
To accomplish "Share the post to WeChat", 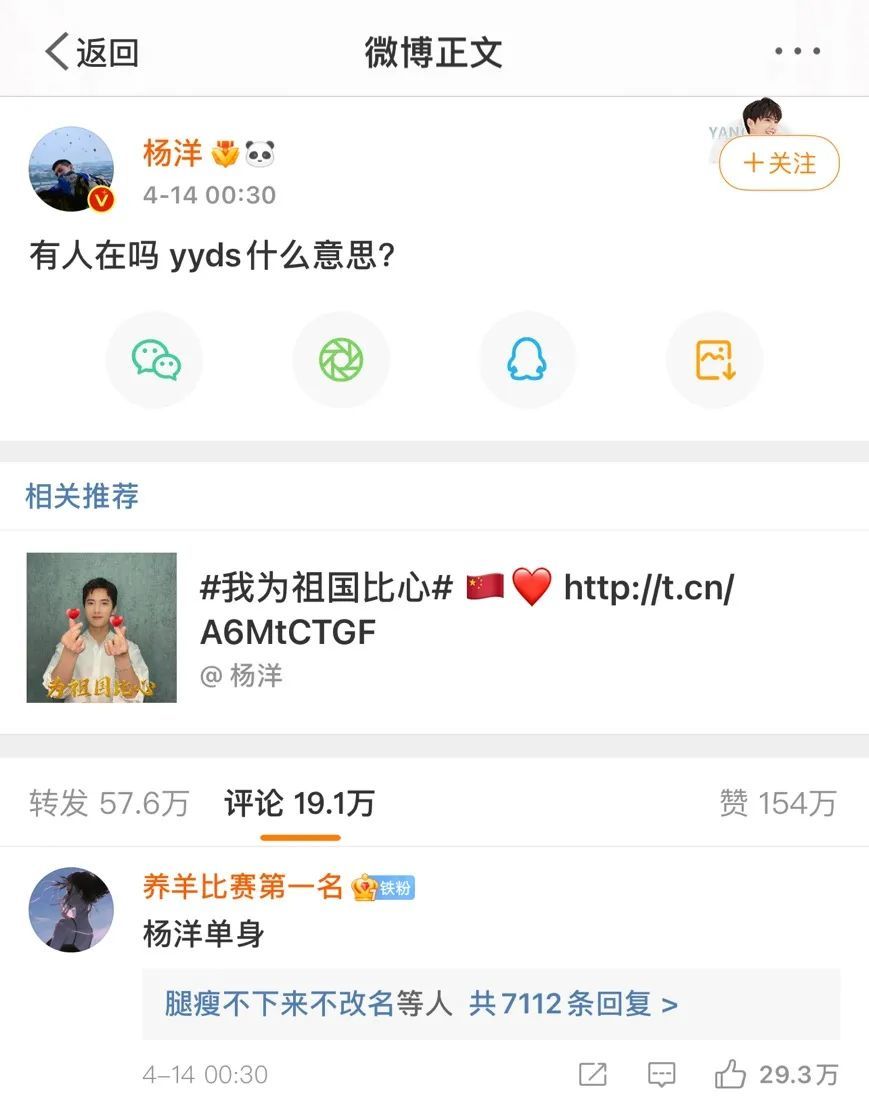I will click(x=155, y=359).
